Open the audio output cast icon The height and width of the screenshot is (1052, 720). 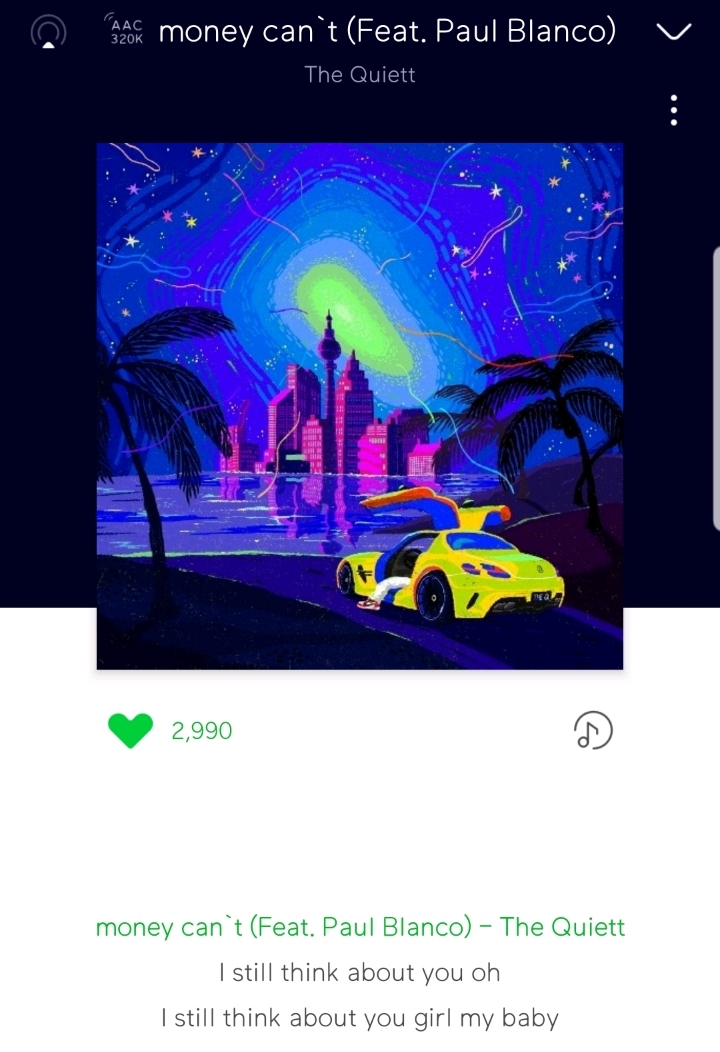point(47,33)
